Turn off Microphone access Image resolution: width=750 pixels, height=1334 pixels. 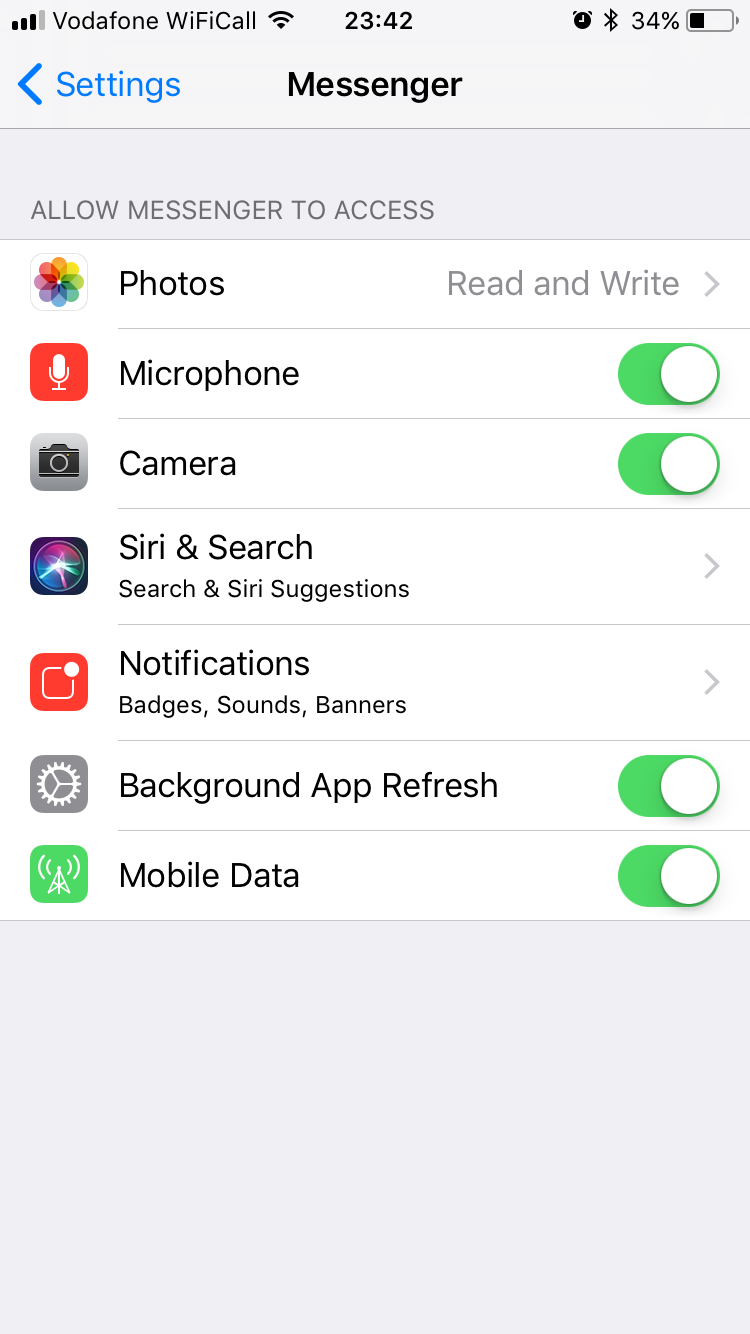(x=668, y=374)
